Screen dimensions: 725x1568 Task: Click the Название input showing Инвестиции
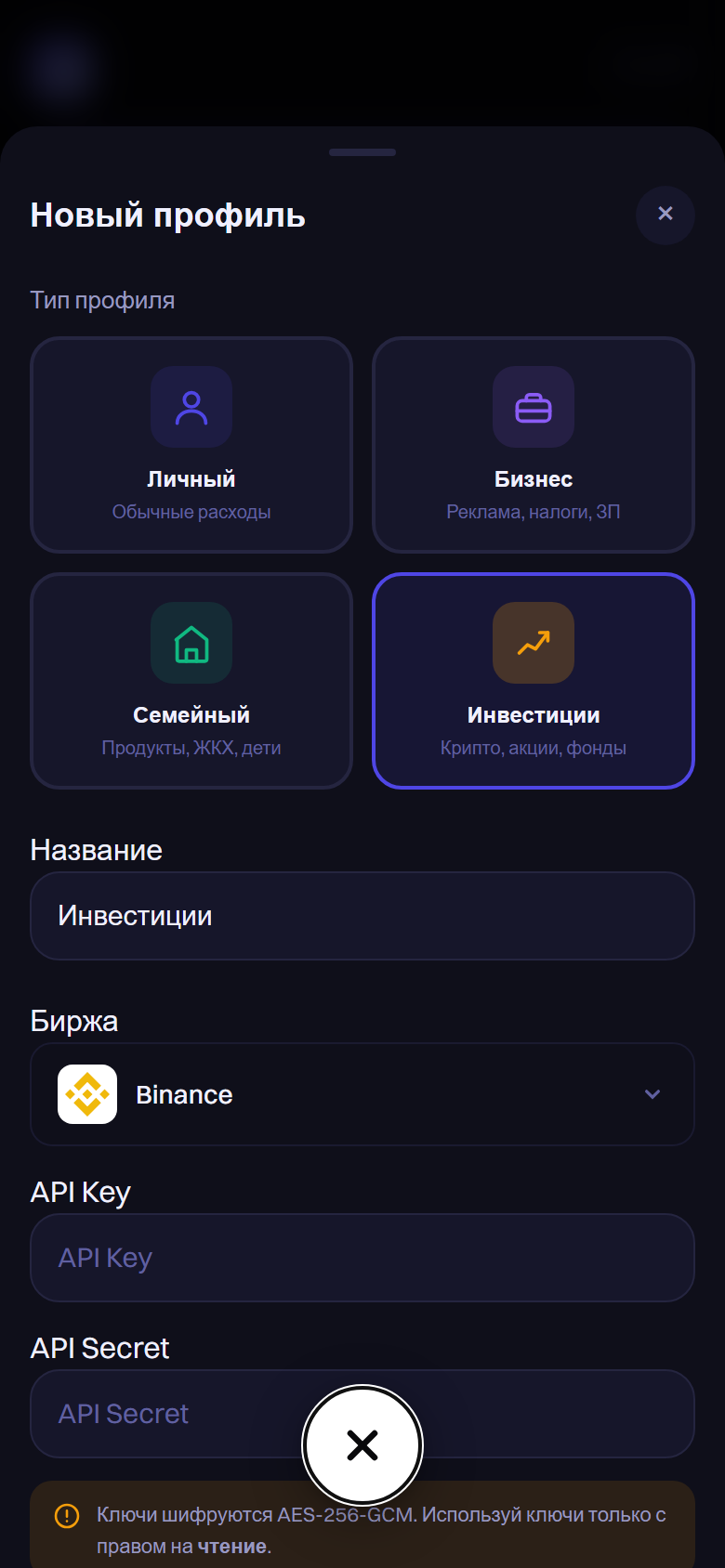[x=362, y=915]
